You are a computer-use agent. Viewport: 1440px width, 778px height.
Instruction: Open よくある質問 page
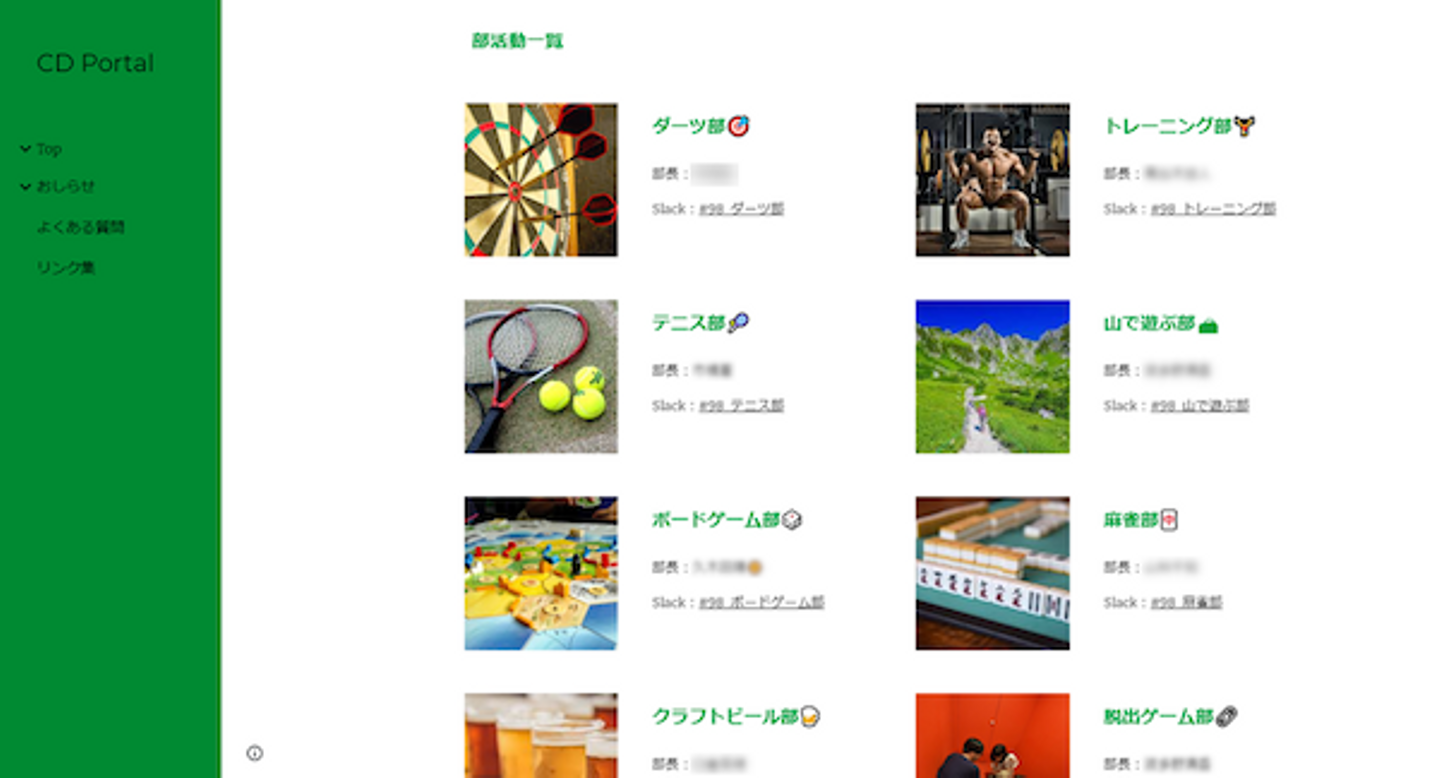point(80,227)
